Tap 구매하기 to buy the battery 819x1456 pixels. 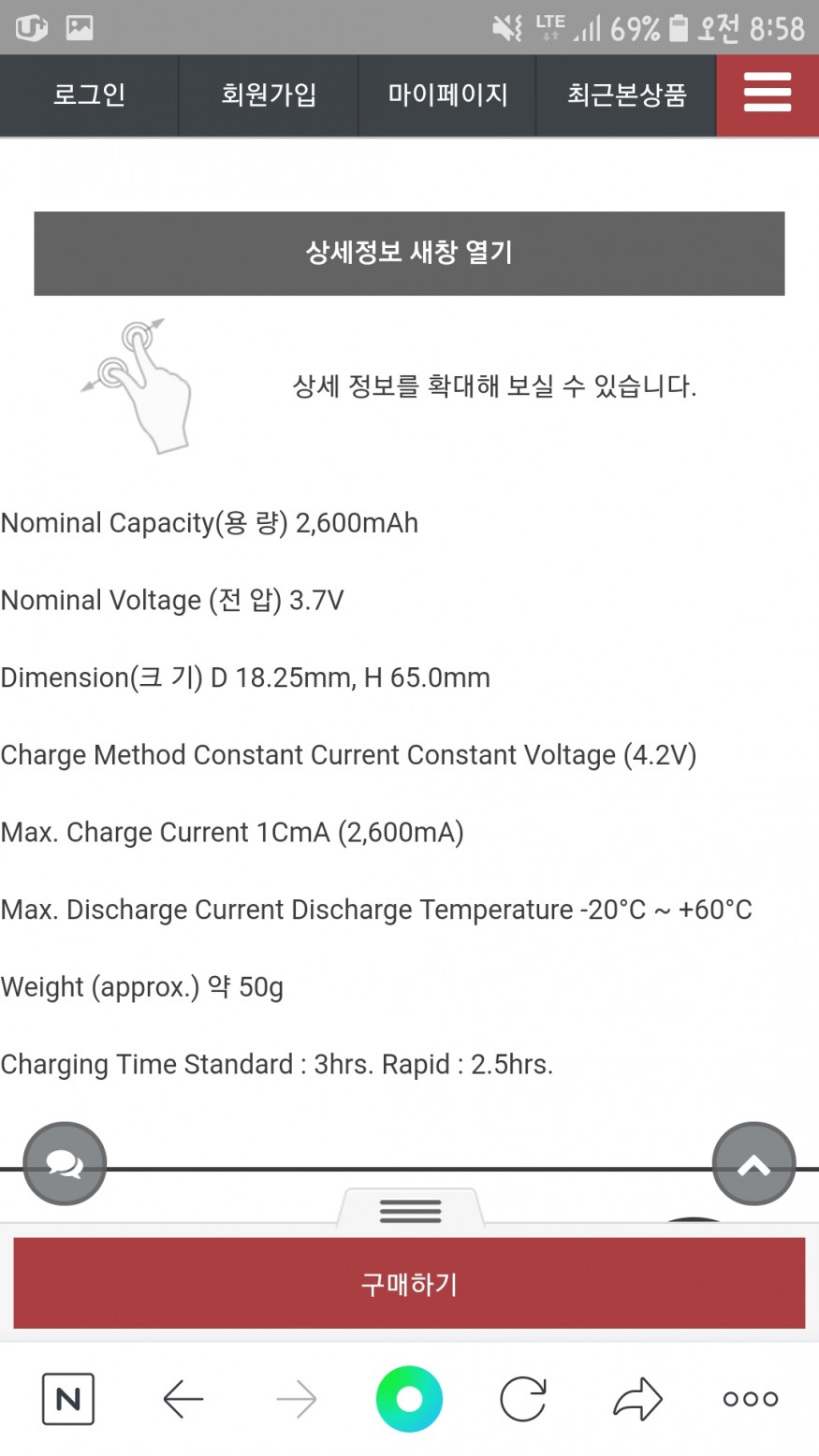tap(409, 1283)
